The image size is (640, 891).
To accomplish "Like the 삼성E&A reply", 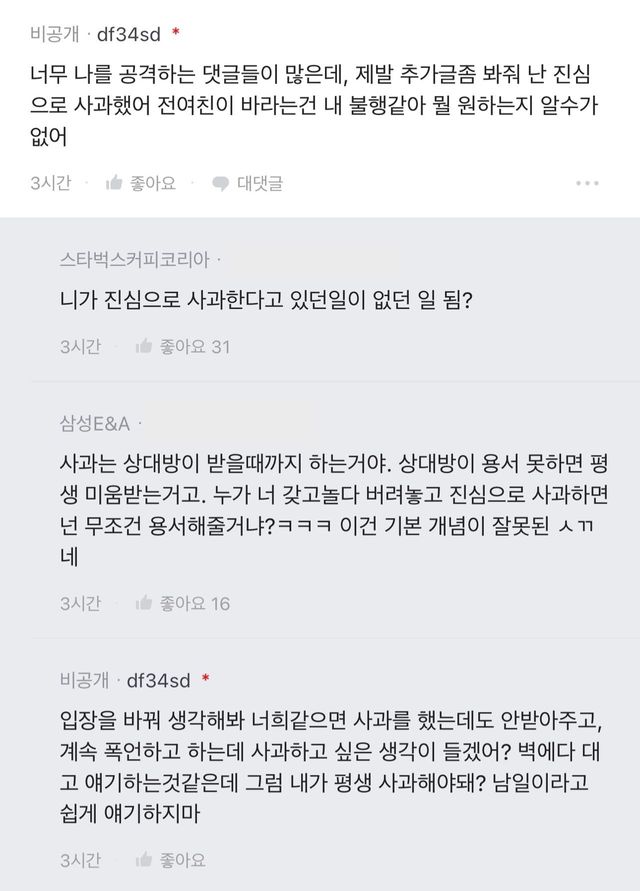I will coord(182,603).
